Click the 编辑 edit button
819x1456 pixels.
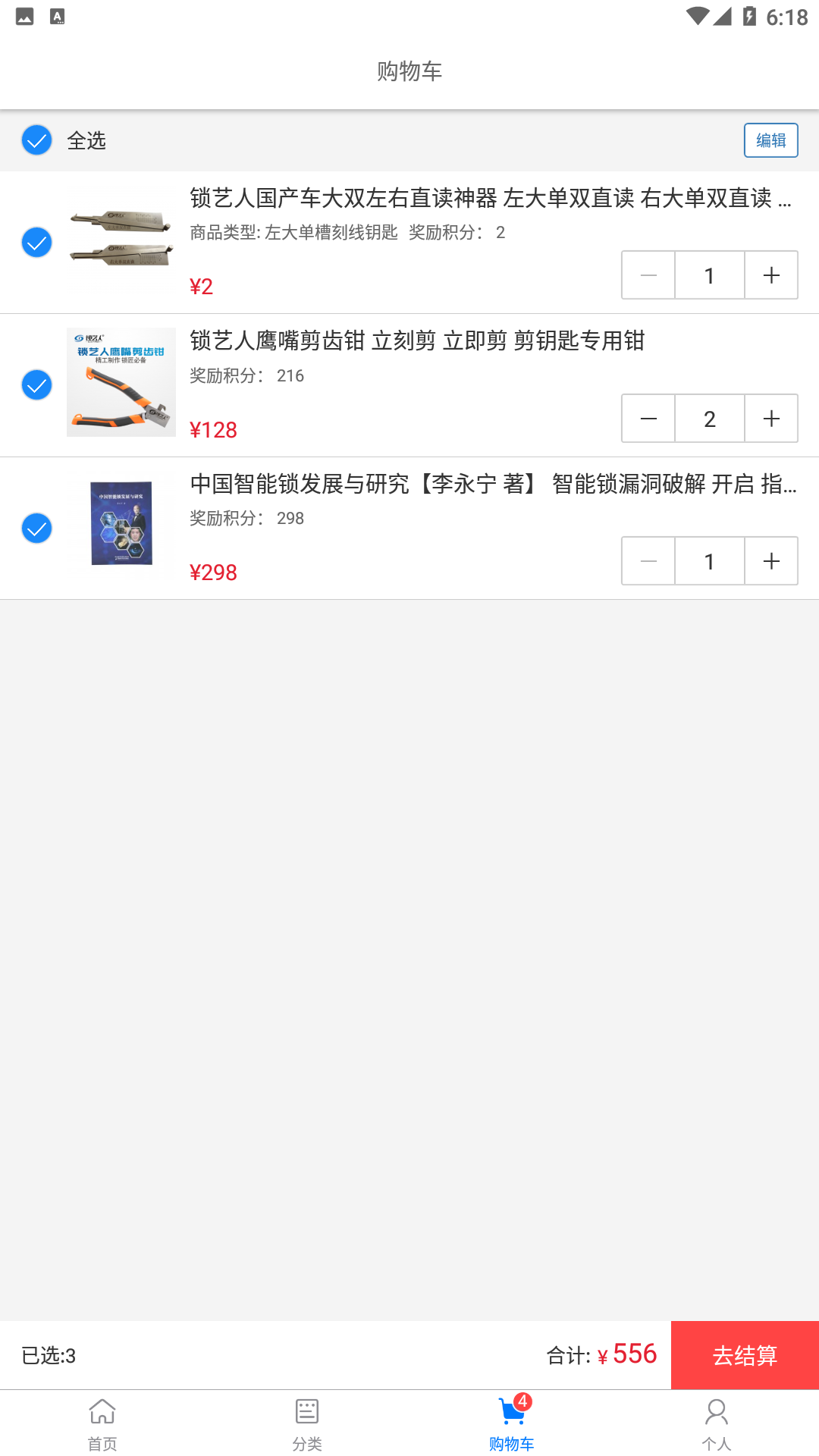tap(770, 140)
